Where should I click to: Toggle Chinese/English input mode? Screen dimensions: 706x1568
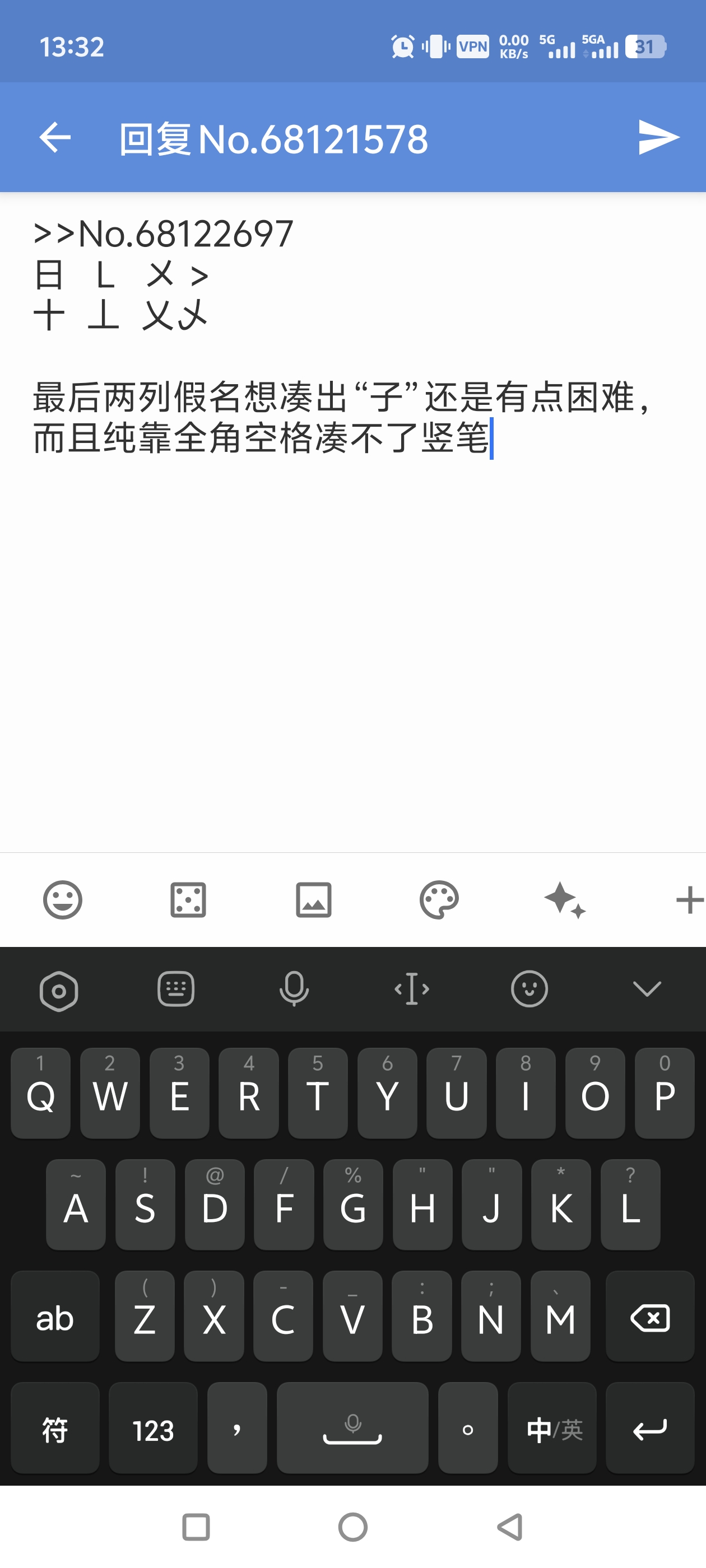pyautogui.click(x=553, y=1428)
